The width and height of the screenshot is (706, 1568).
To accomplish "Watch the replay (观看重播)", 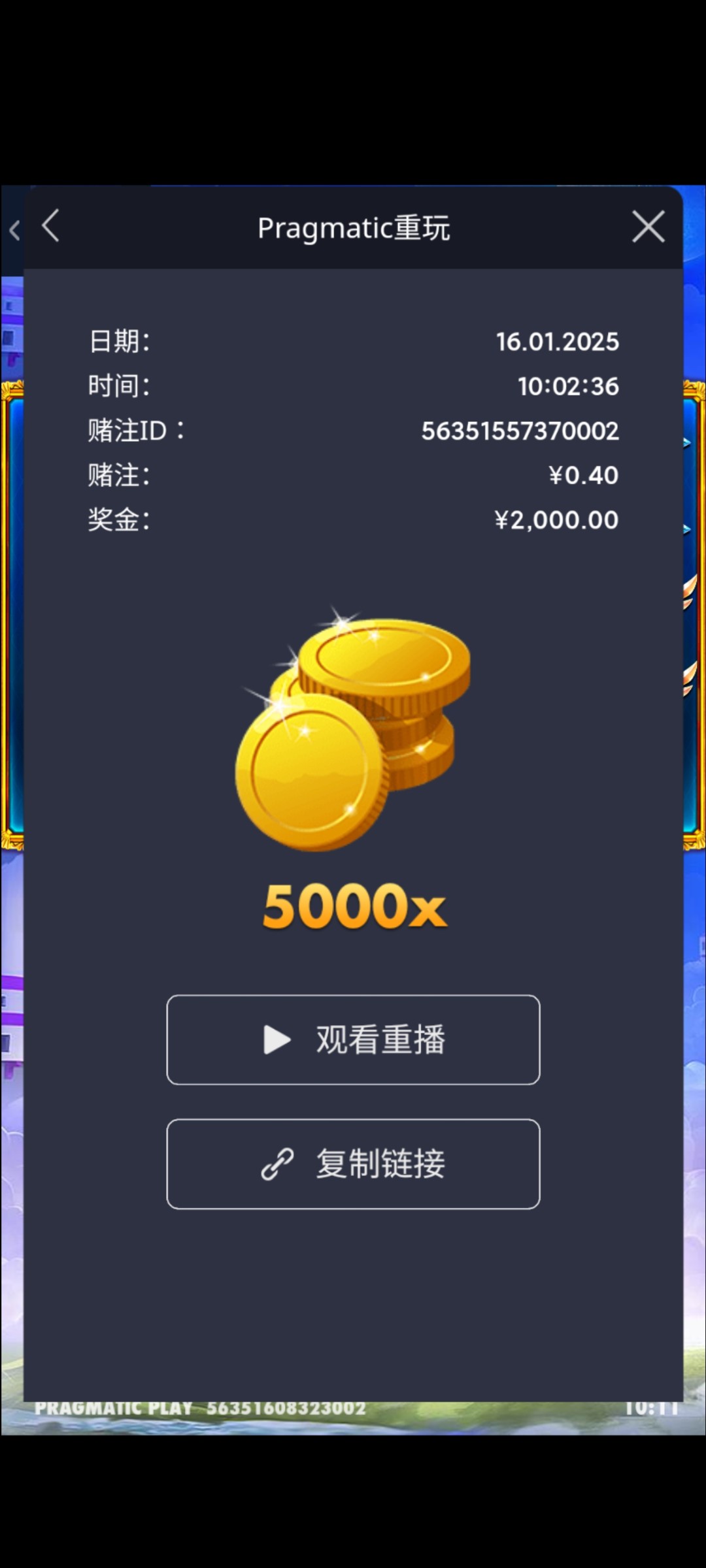I will point(353,1039).
